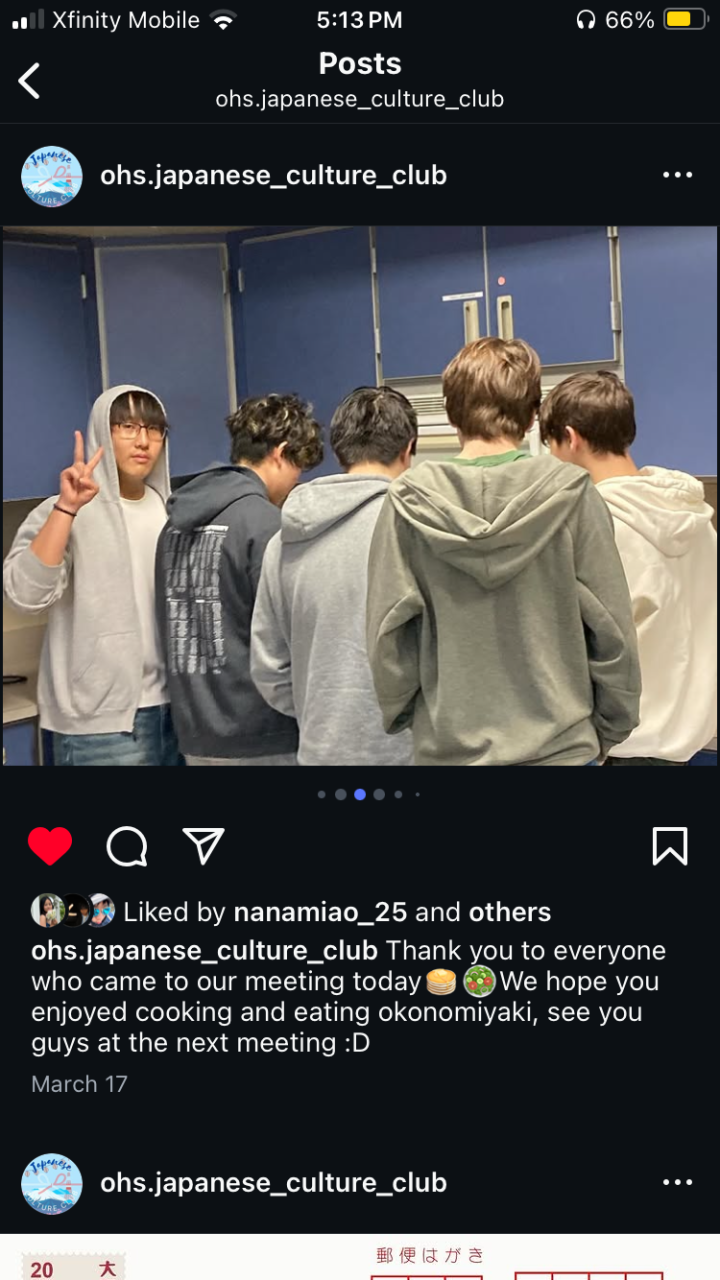Viewport: 720px width, 1280px height.
Task: Open ohs.japanese_culture_club username above the postcard post
Action: (x=273, y=1183)
